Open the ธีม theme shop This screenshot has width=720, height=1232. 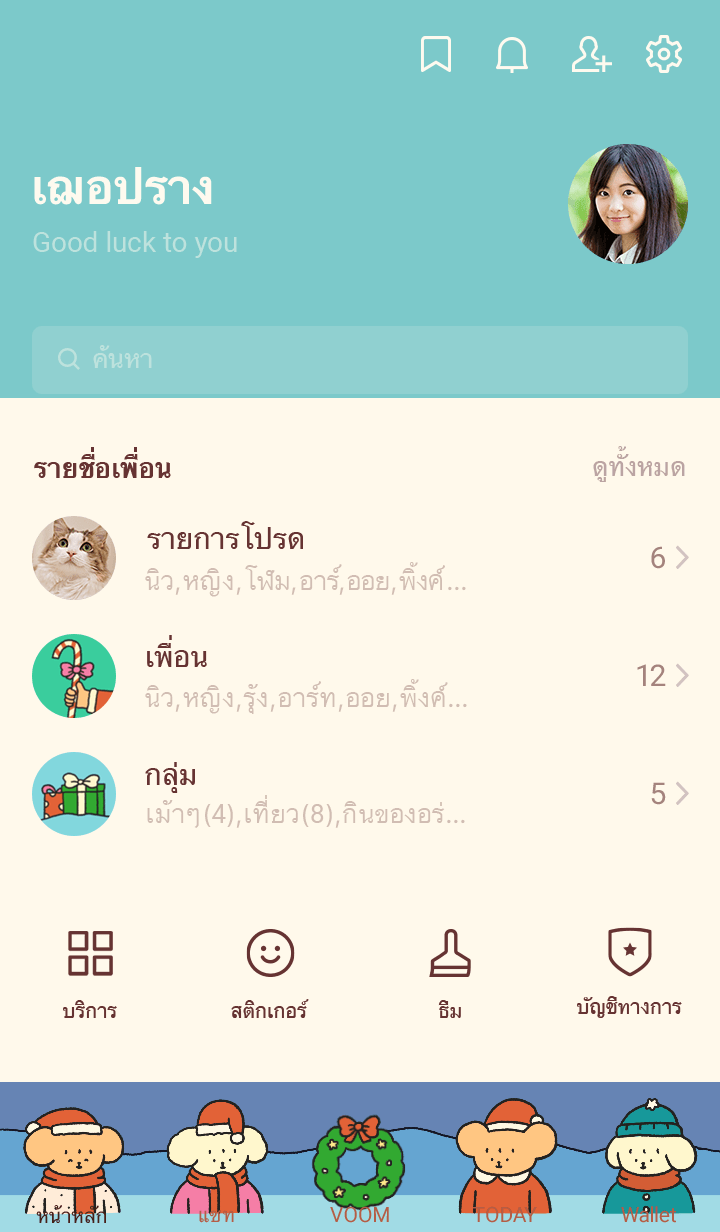click(450, 972)
